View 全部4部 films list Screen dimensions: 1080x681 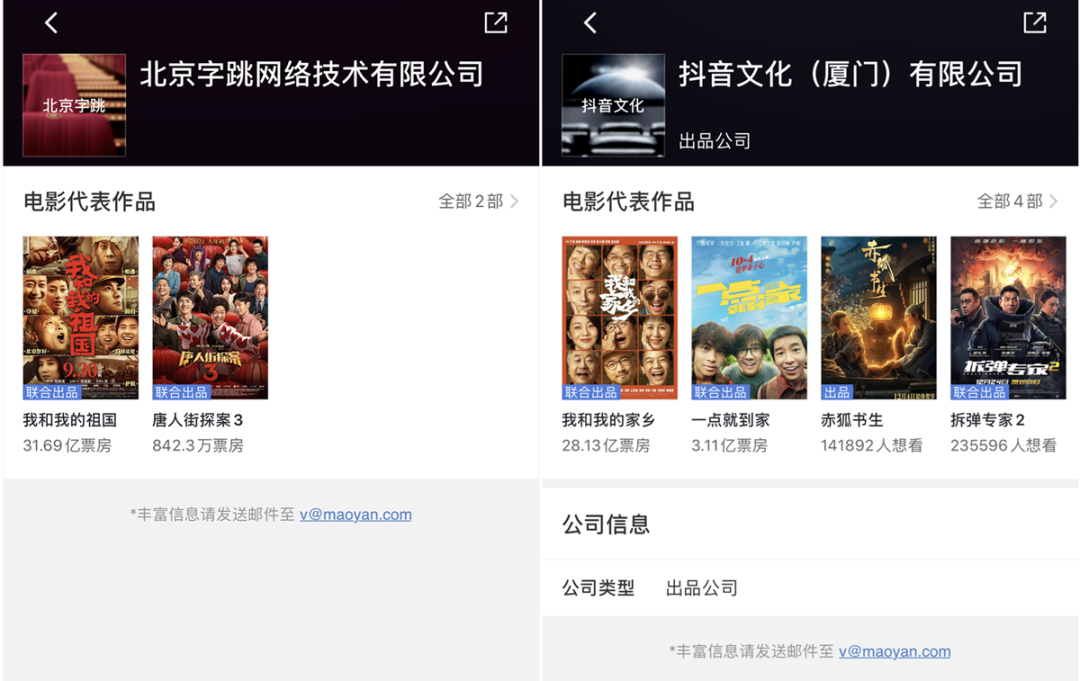click(x=1017, y=202)
